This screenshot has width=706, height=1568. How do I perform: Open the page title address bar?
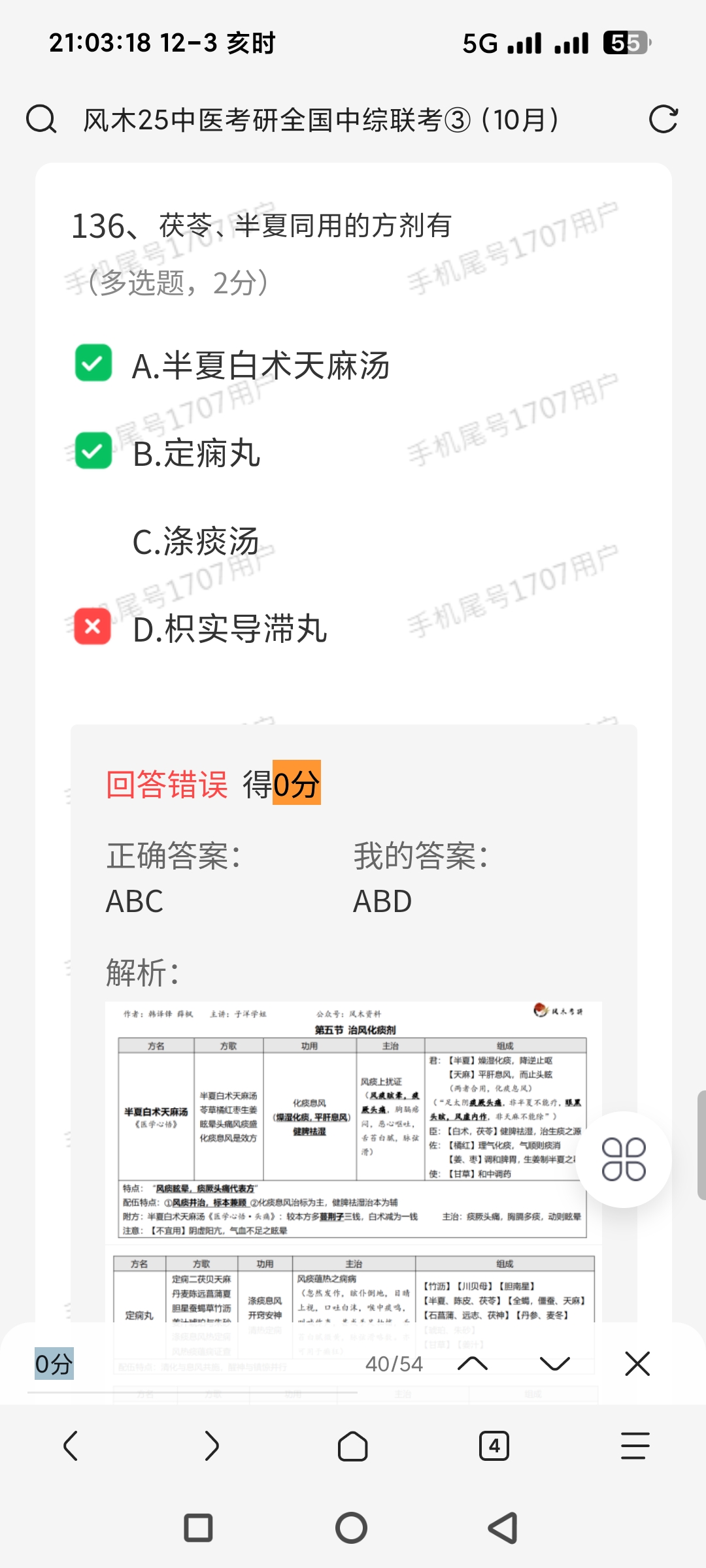(x=320, y=120)
